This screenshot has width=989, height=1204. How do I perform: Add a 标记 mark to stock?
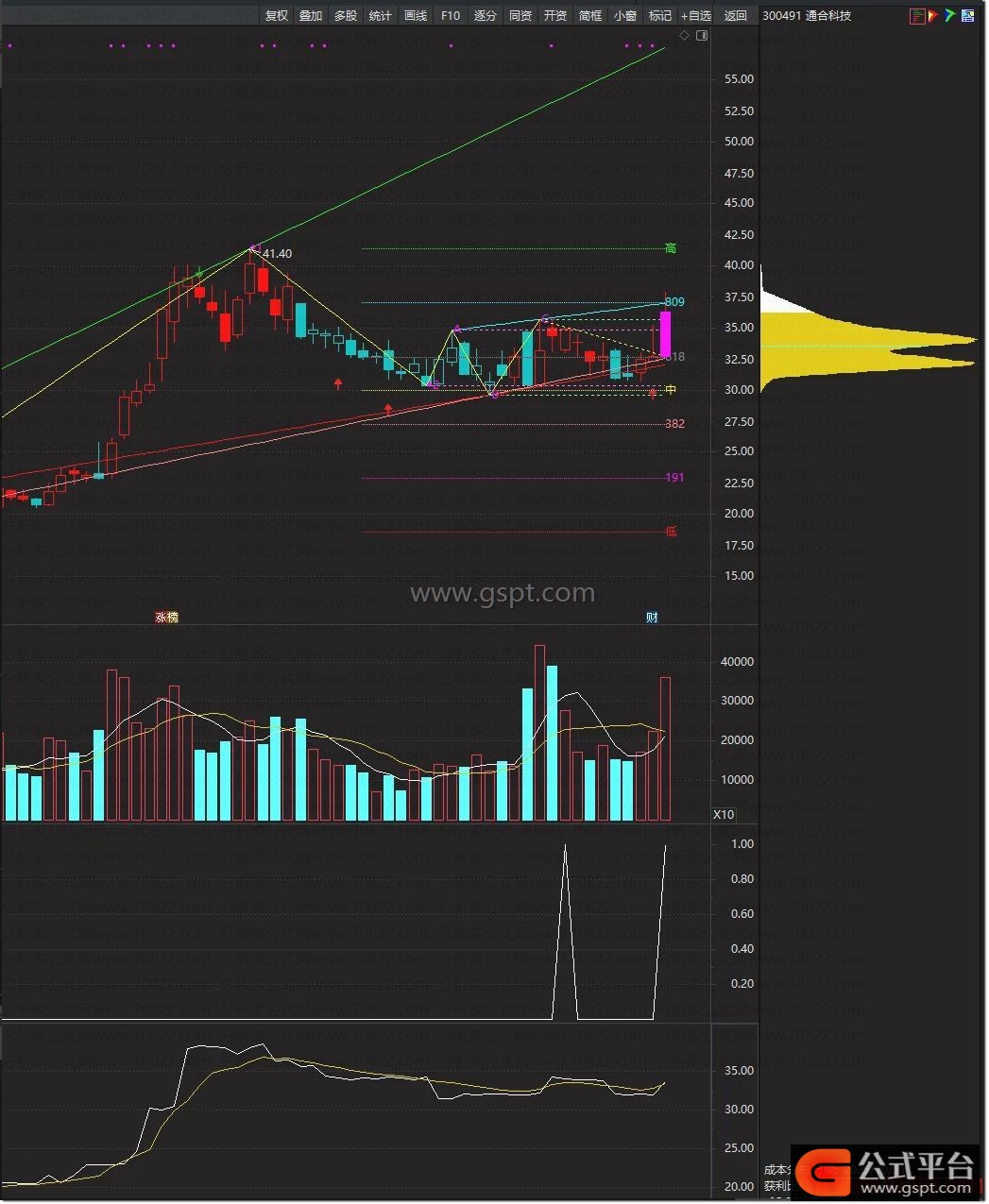tap(660, 15)
